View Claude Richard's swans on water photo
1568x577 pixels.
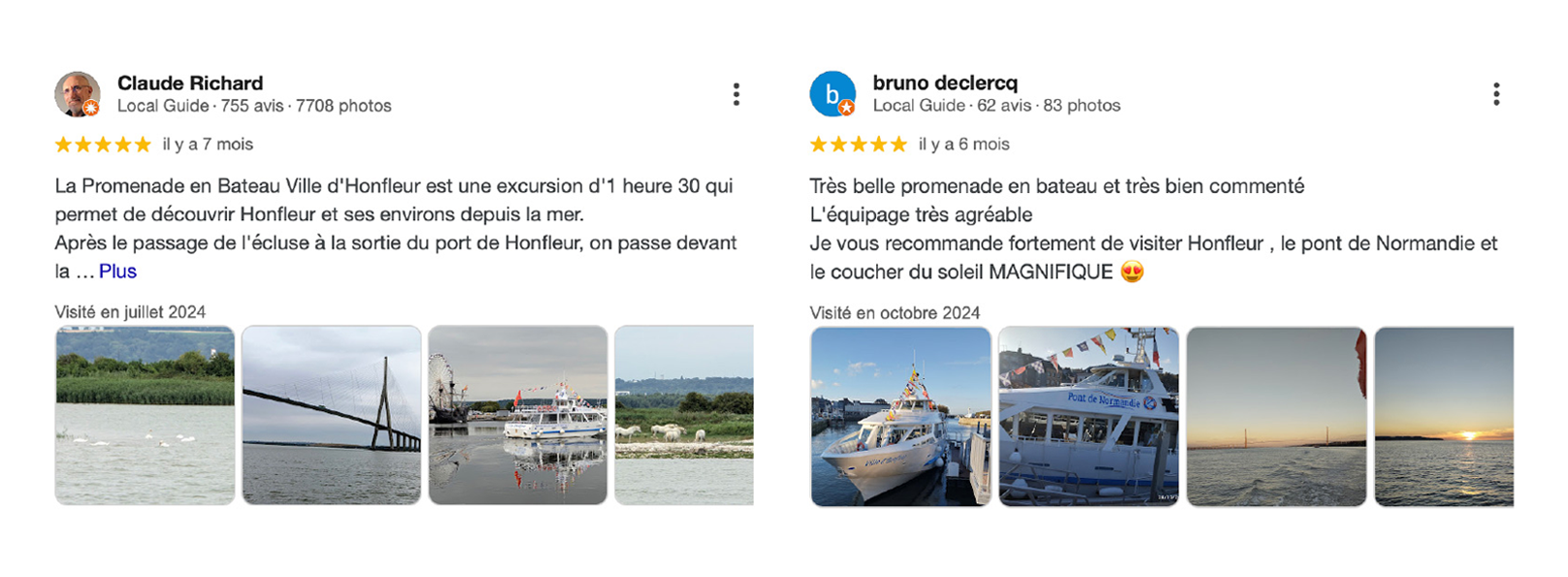pyautogui.click(x=145, y=415)
